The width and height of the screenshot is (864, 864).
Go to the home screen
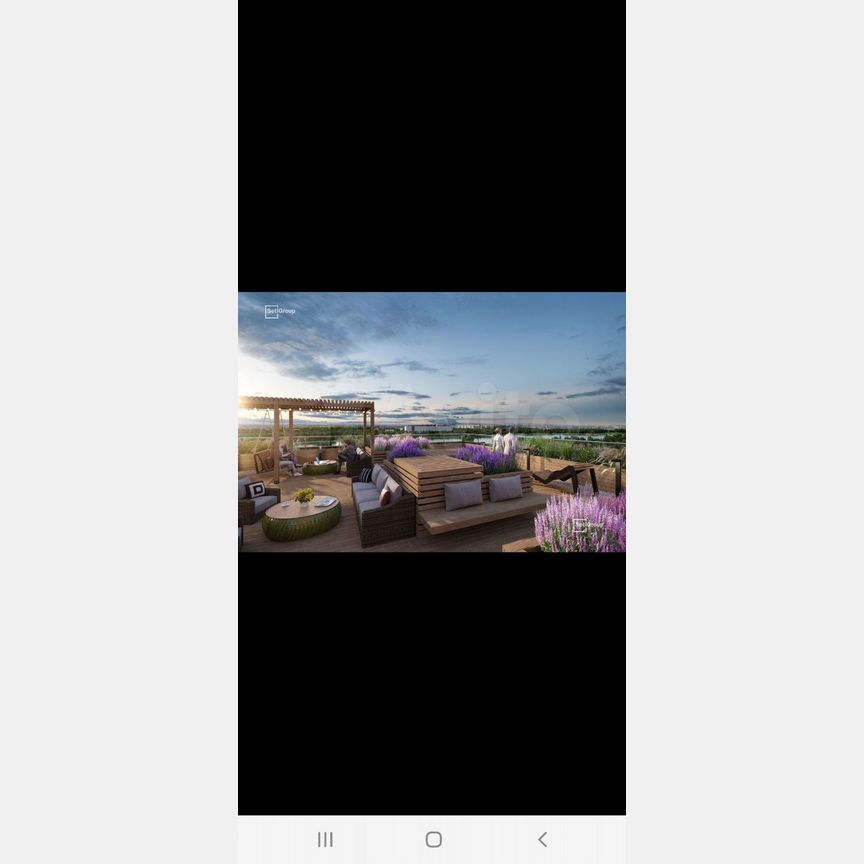[433, 840]
